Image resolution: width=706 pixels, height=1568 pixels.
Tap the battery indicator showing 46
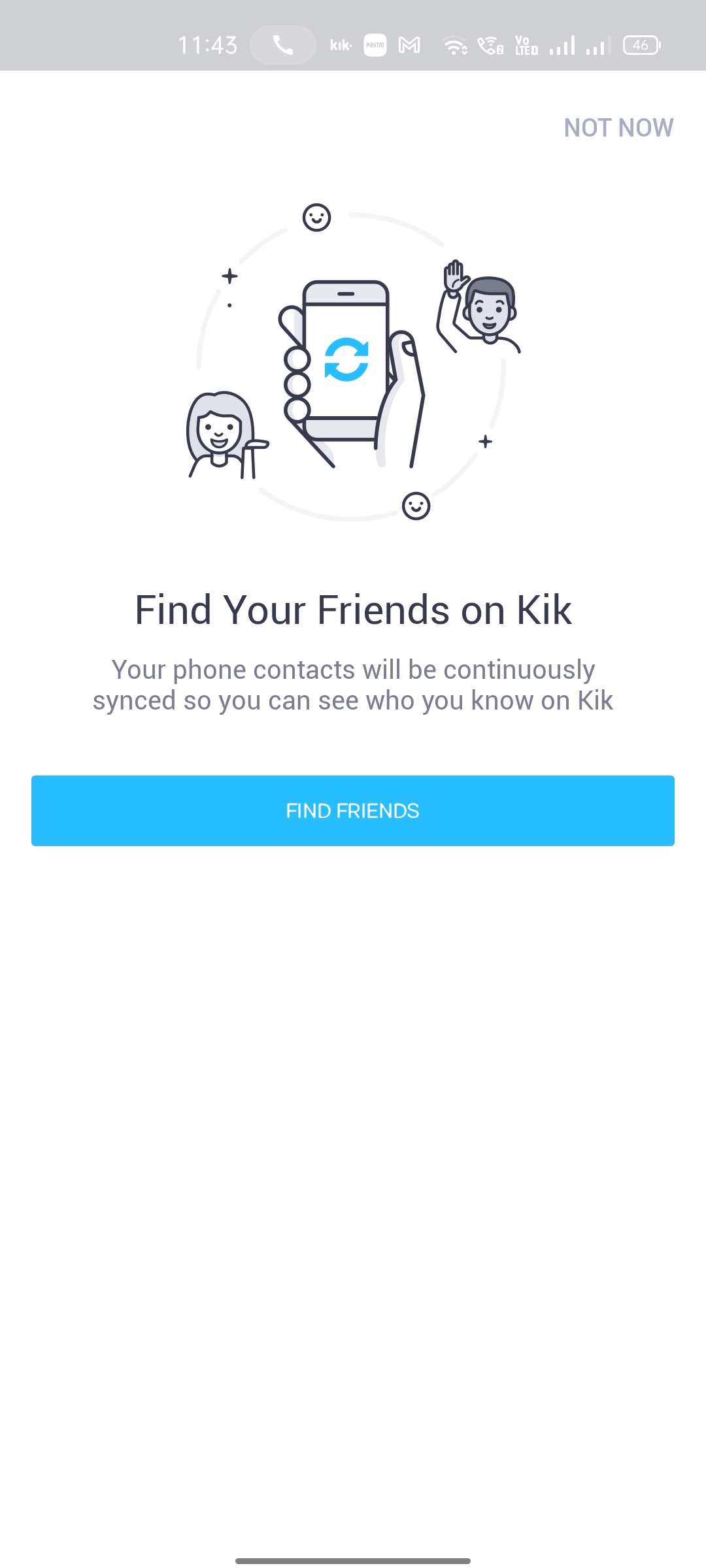click(x=641, y=44)
